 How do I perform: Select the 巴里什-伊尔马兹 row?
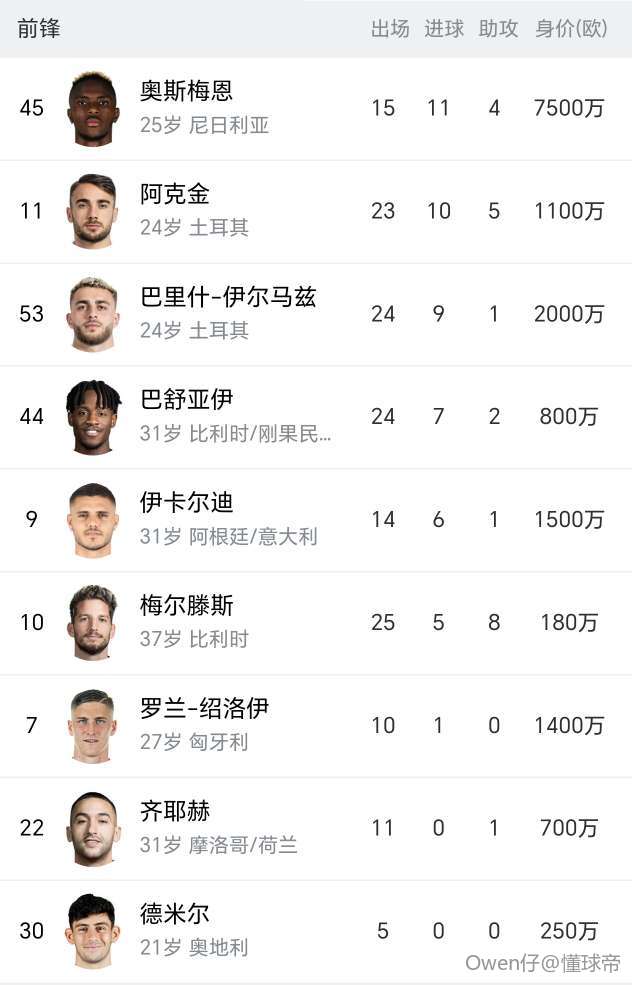click(228, 298)
